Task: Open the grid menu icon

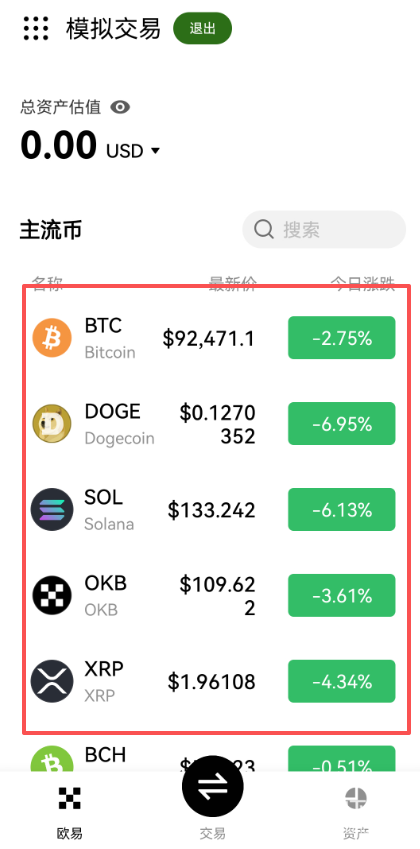Action: tap(36, 28)
